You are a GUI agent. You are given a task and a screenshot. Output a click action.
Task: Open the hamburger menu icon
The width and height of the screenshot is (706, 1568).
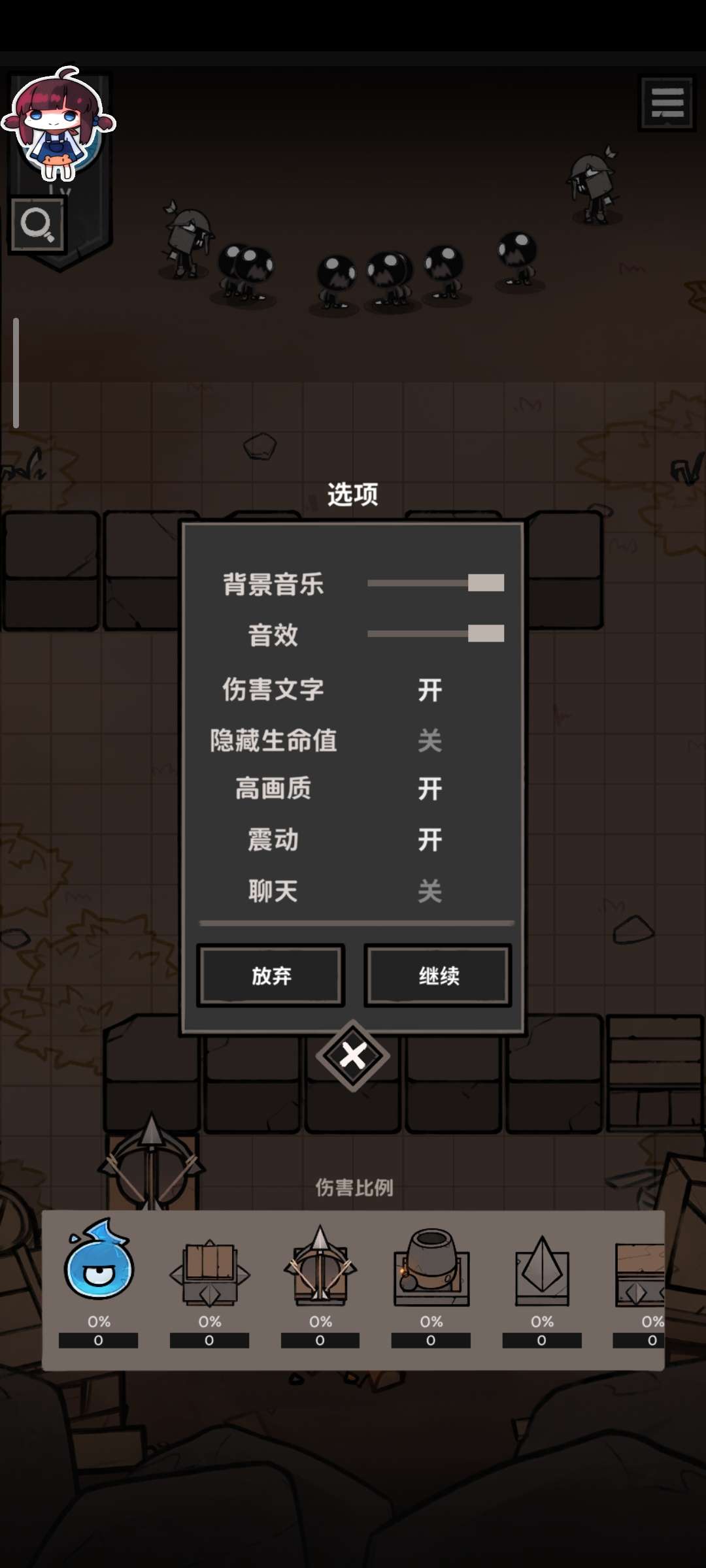pyautogui.click(x=667, y=103)
